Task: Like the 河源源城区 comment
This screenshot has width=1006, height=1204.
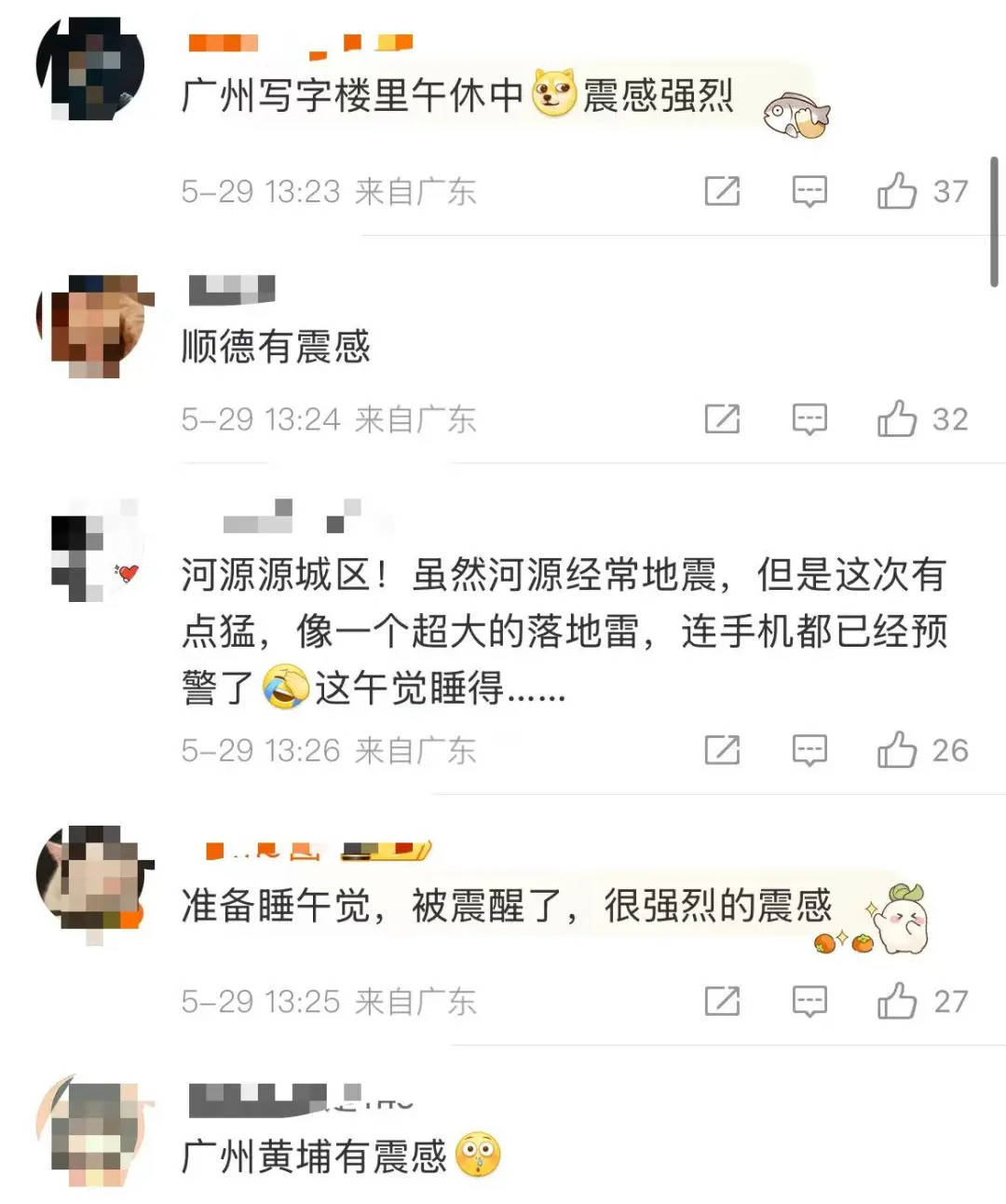Action: 897,750
